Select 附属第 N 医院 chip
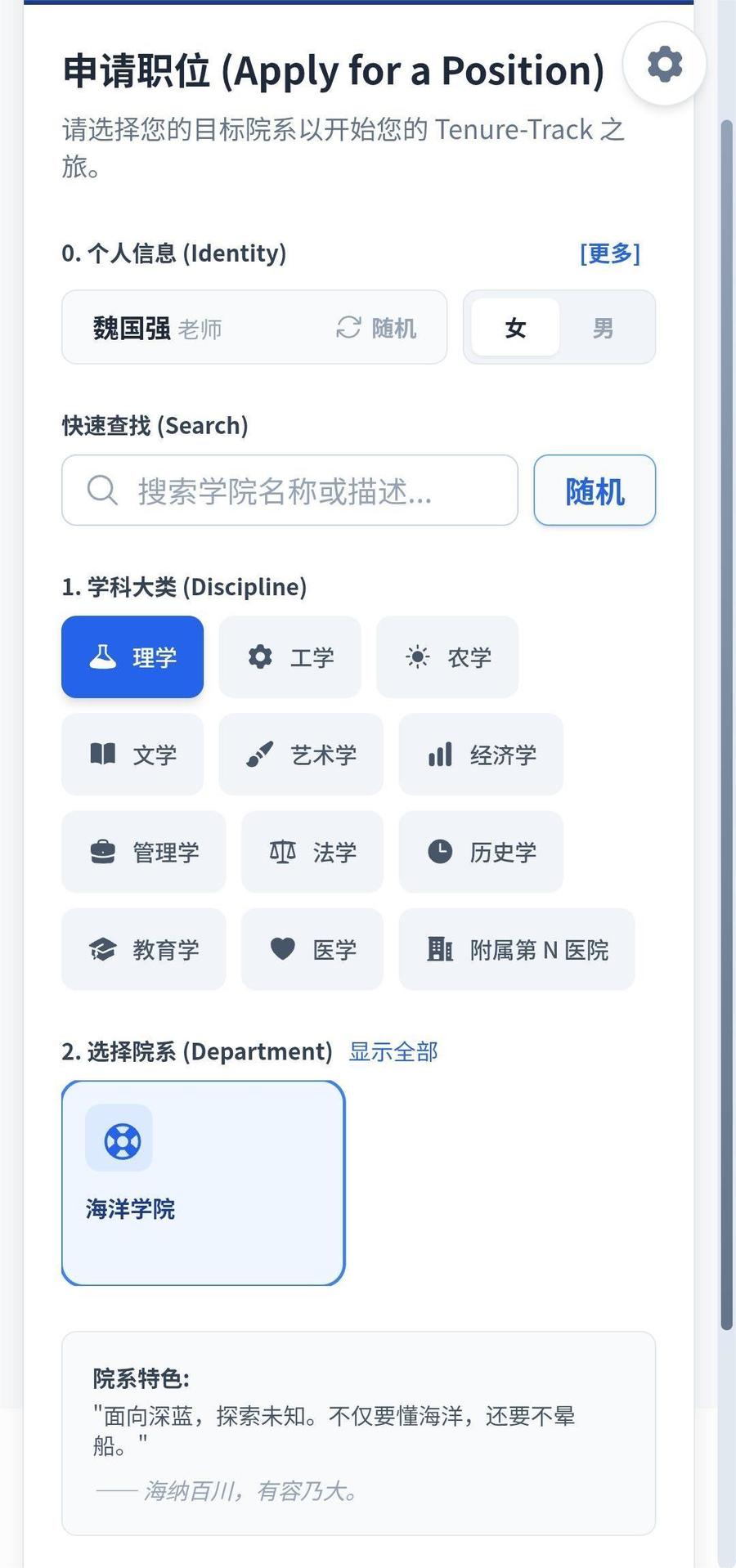This screenshot has height=1568, width=736. pos(516,949)
